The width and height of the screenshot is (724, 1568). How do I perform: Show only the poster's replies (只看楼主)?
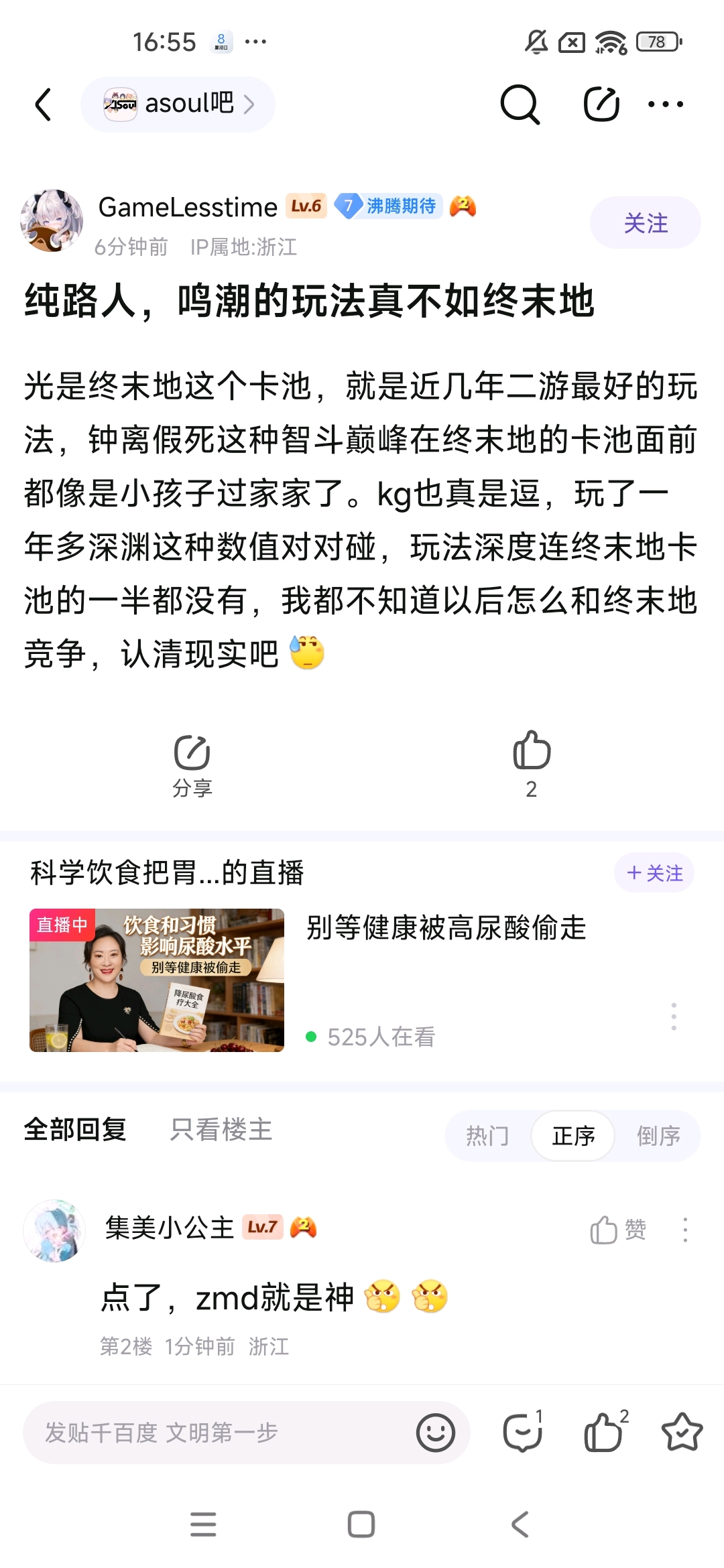click(x=221, y=1130)
